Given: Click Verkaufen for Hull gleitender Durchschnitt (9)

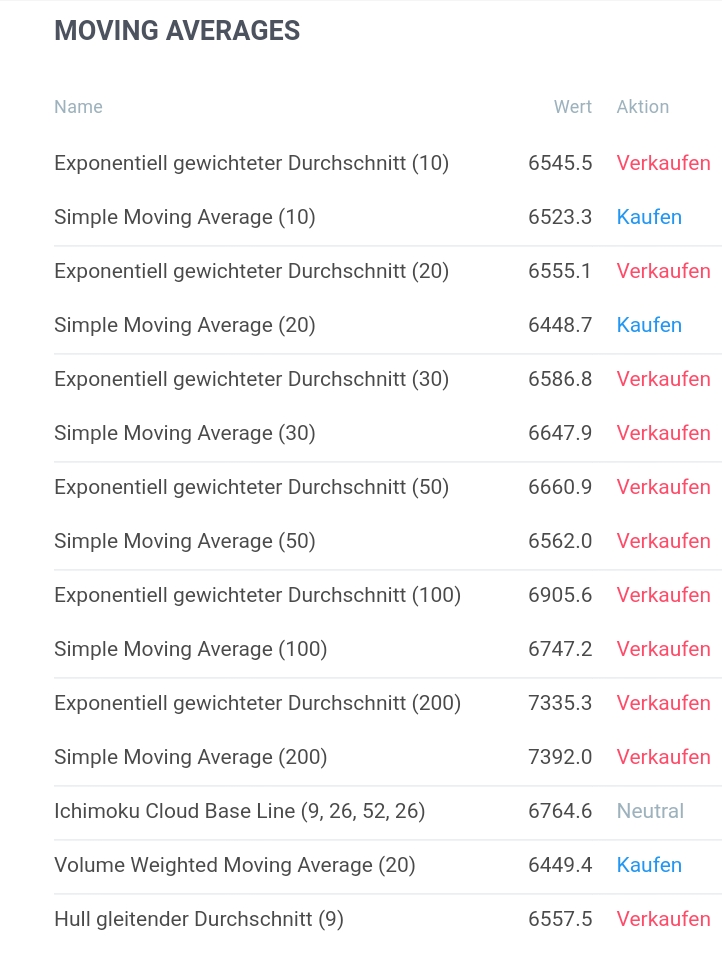Looking at the screenshot, I should [x=663, y=919].
